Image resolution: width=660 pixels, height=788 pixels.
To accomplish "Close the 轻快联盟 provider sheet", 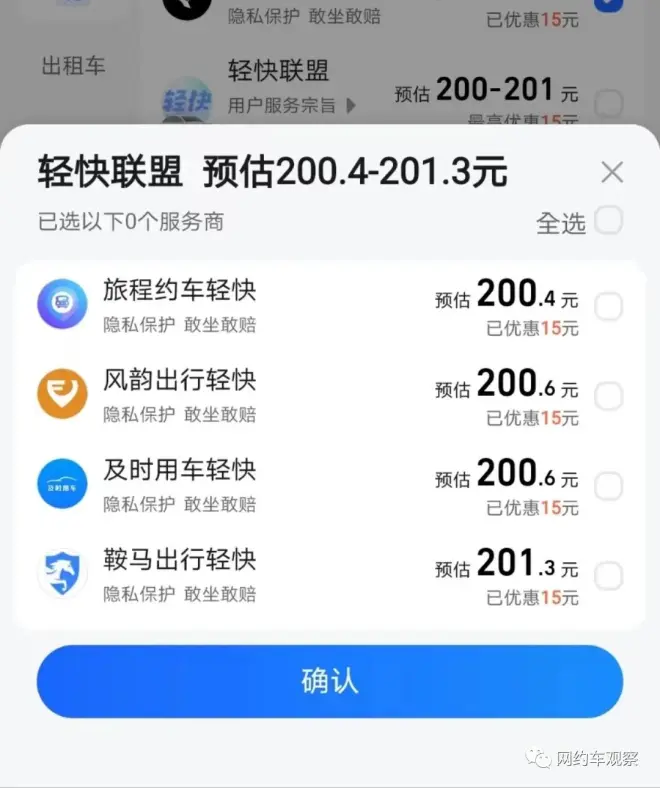I will [612, 172].
